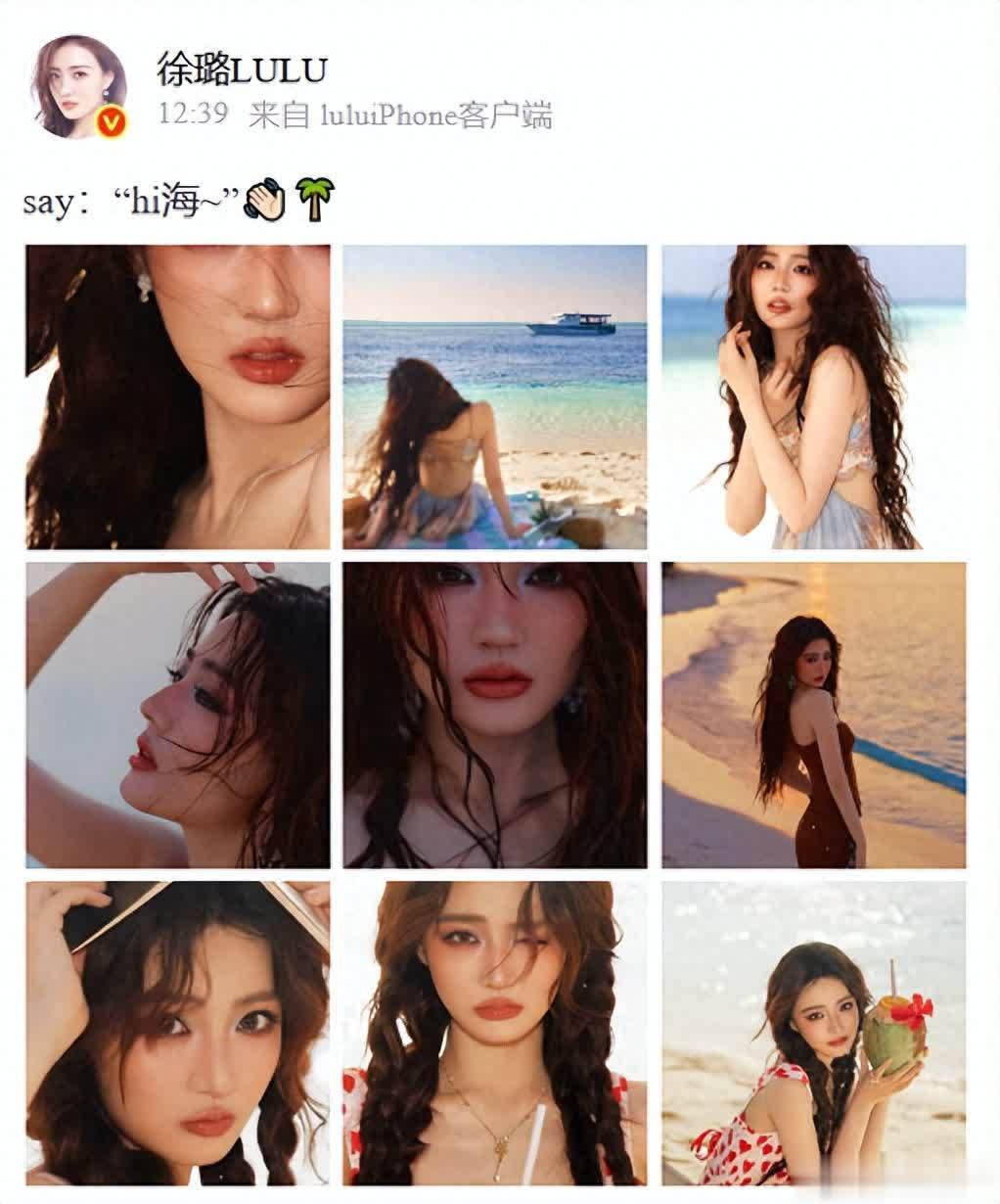Enlarge the side-profile photo with raised hand

[x=177, y=715]
